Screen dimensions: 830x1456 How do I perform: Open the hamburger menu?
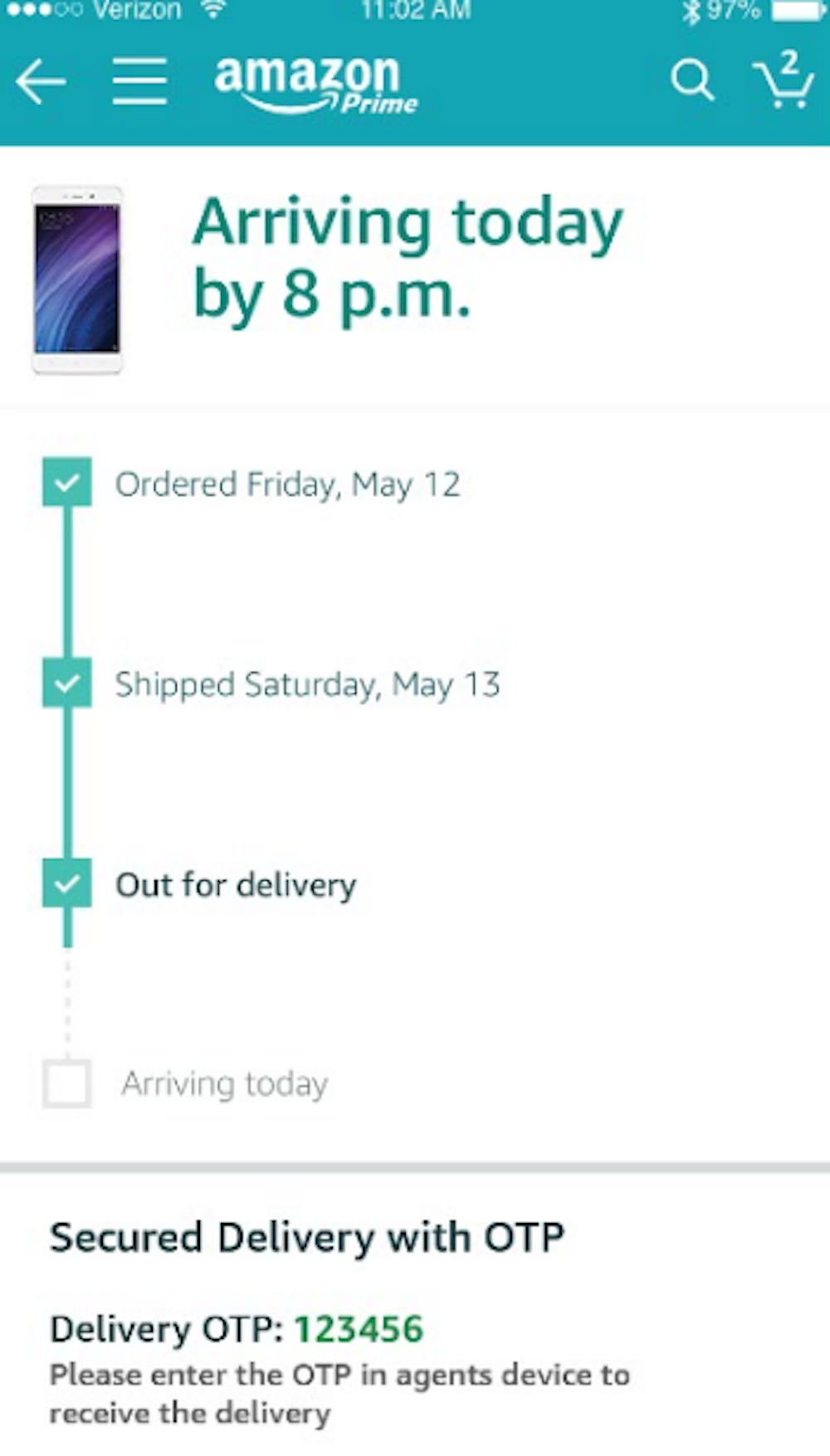point(139,81)
